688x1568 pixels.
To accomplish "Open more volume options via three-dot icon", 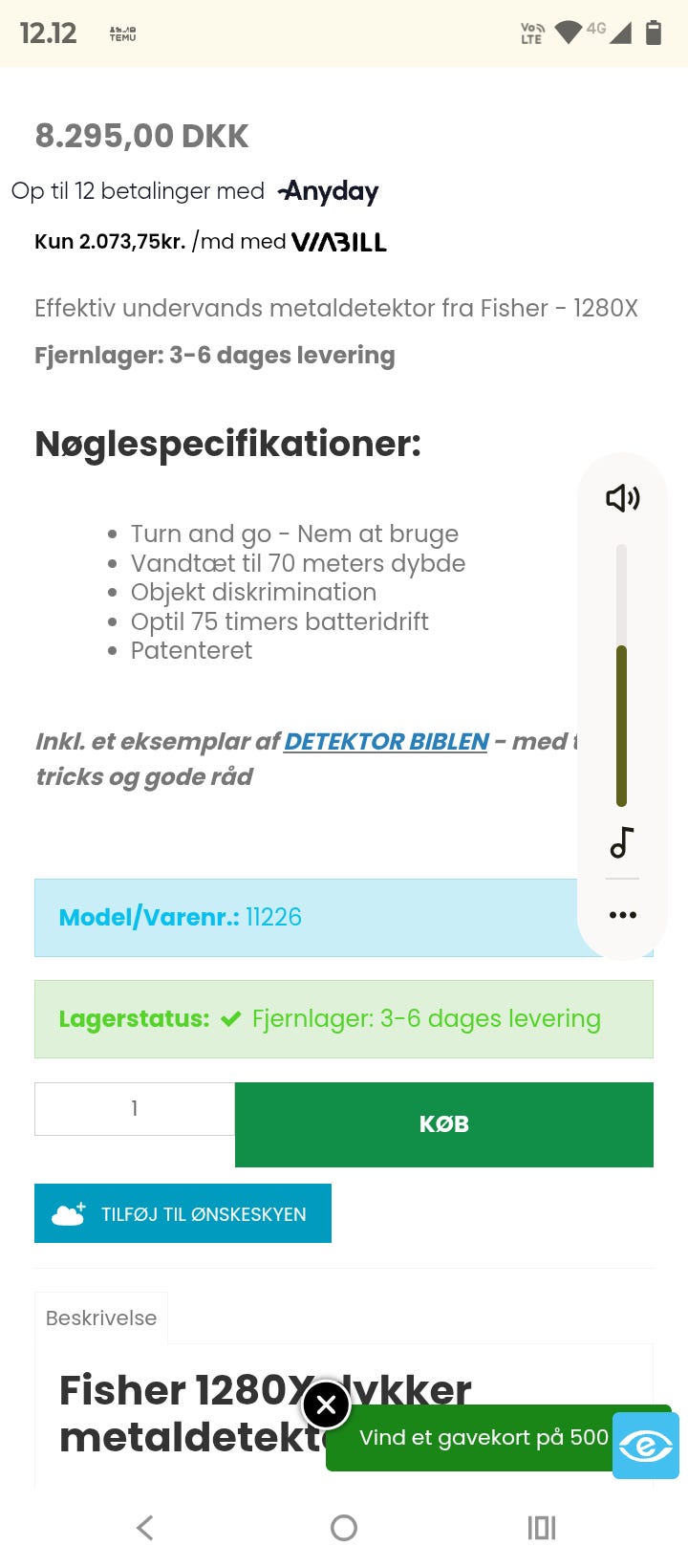I will pos(622,914).
